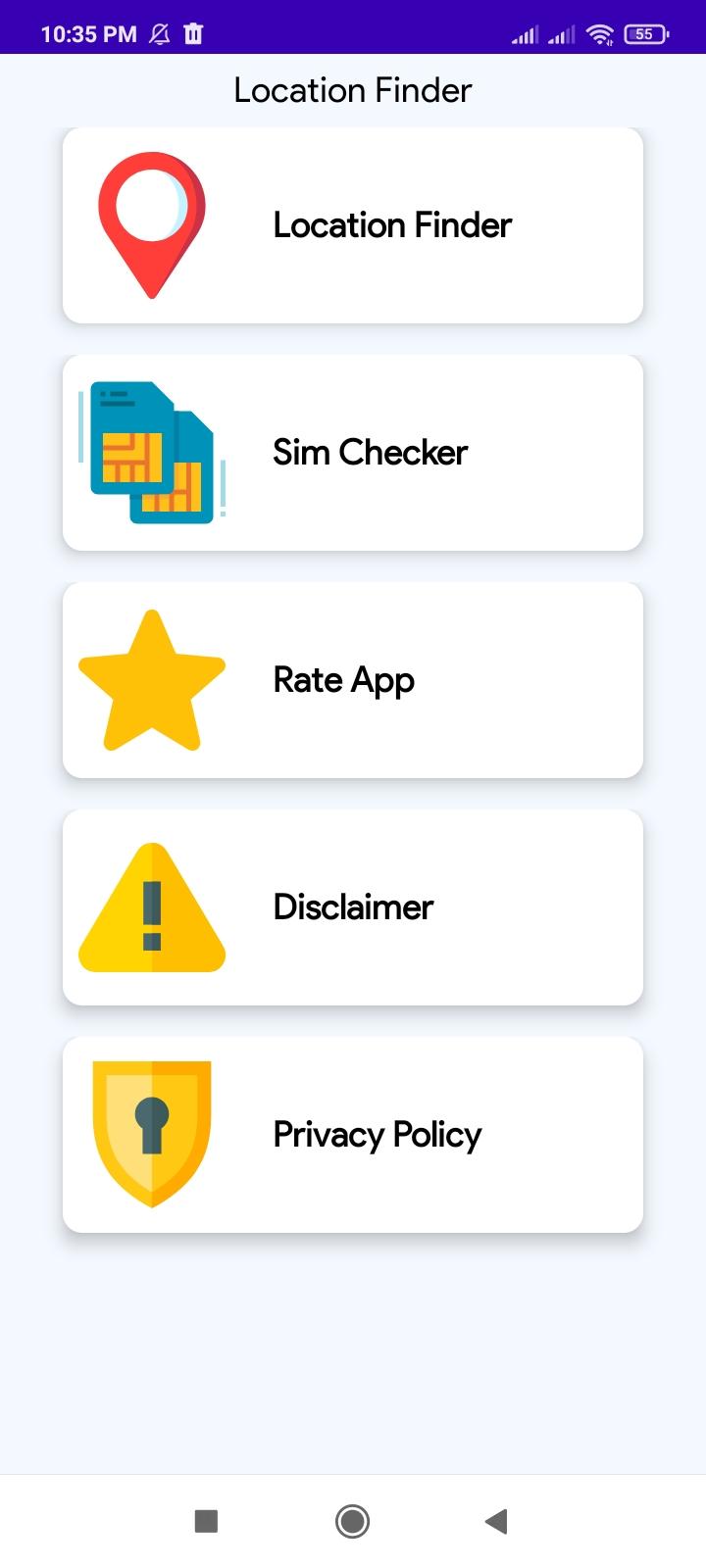Select the Rate App card
Viewport: 706px width, 1568px height.
(x=353, y=680)
